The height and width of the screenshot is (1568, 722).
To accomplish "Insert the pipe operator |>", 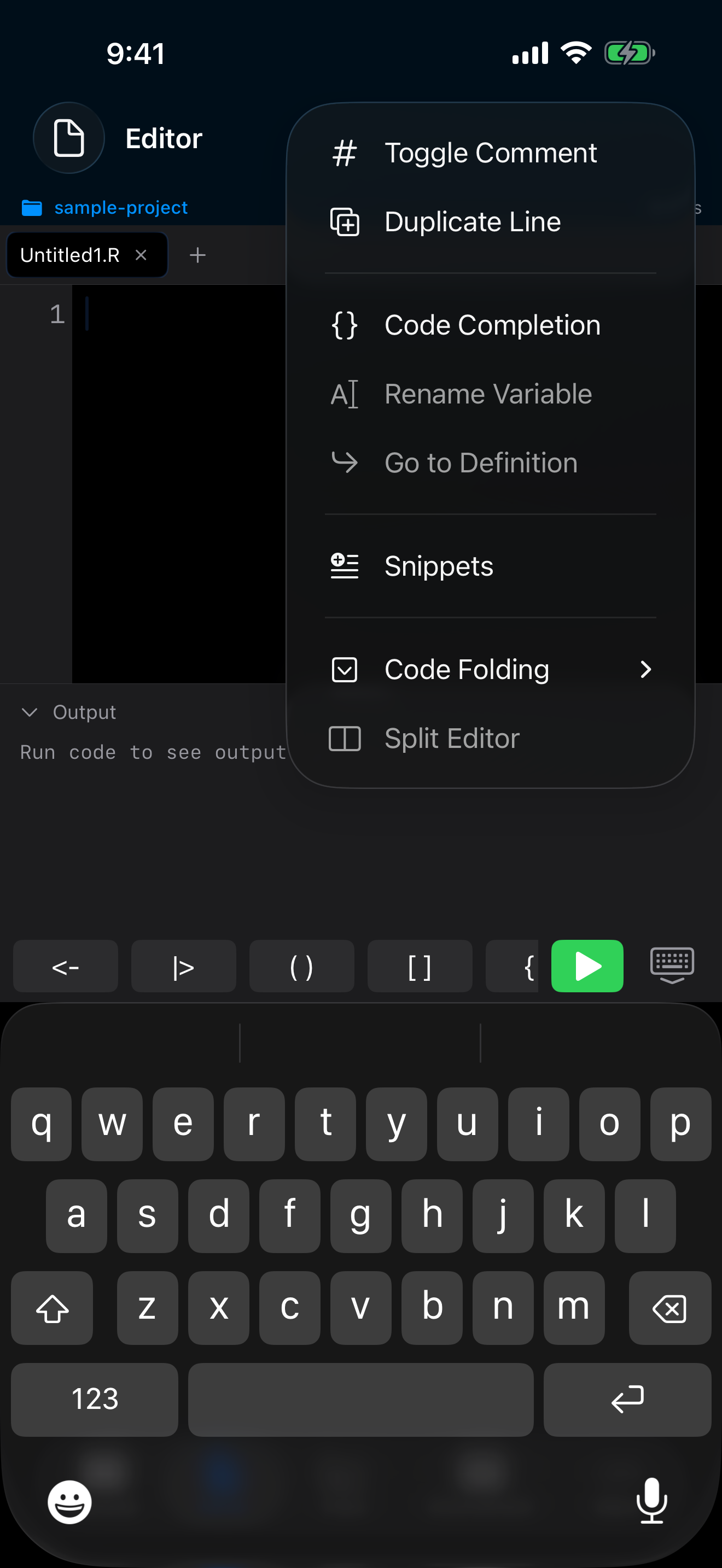I will [x=183, y=966].
